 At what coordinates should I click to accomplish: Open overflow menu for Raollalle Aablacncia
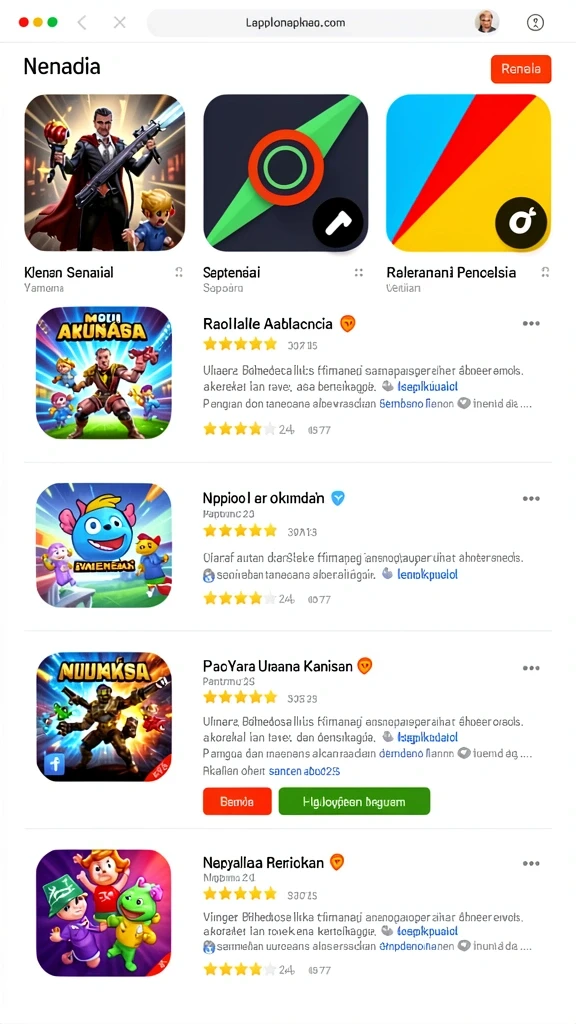point(531,323)
